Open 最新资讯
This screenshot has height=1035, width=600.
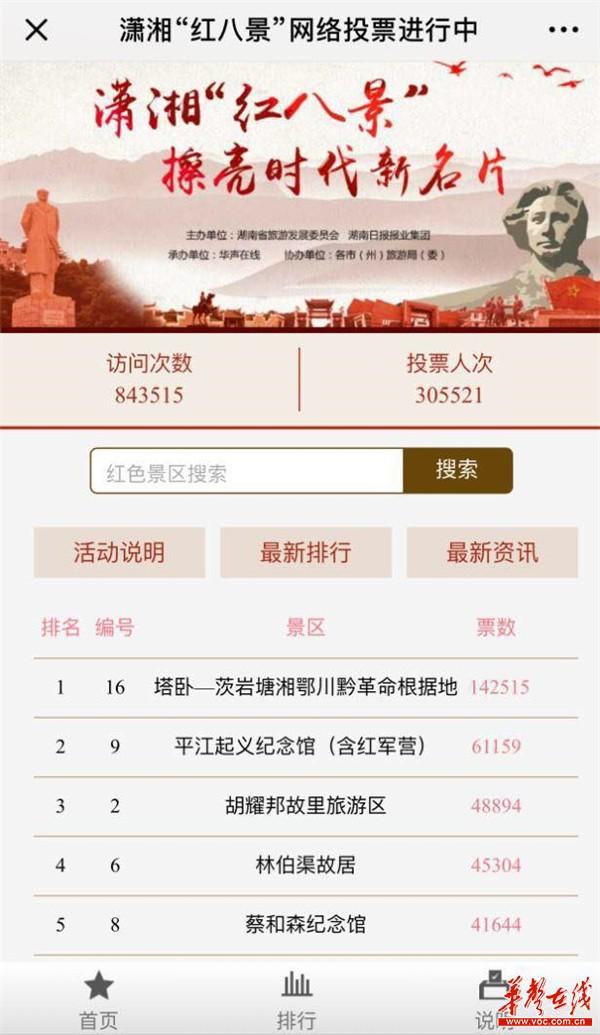(x=492, y=553)
